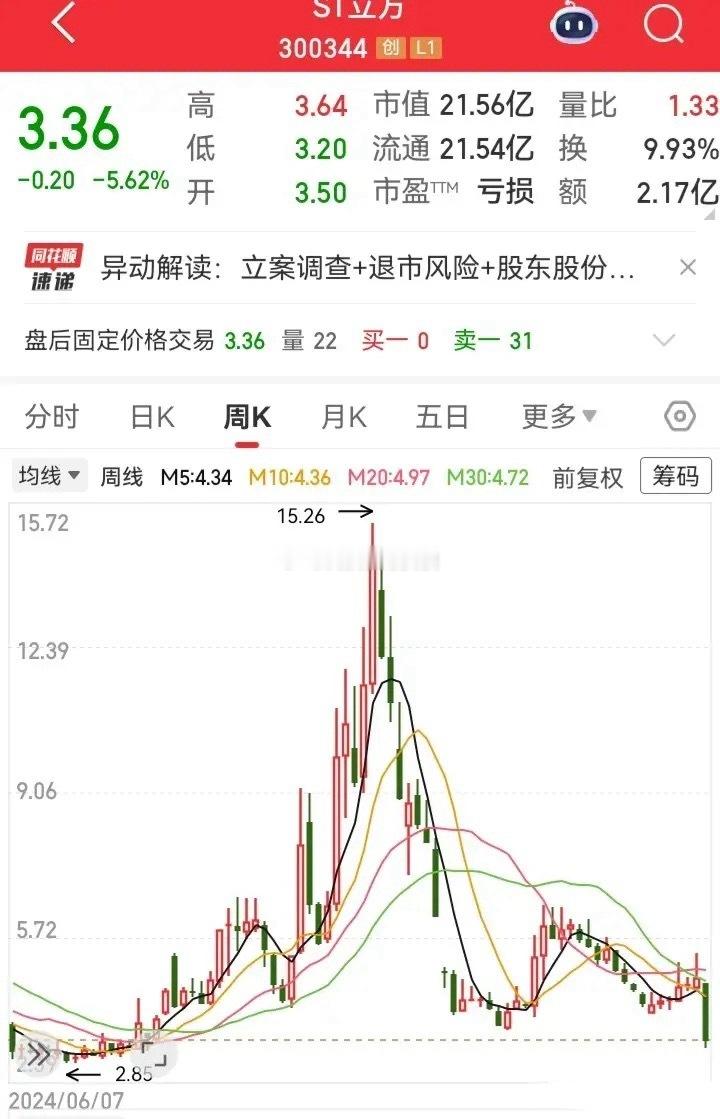Open the hexagonal chart settings icon
Viewport: 720px width, 1119px height.
click(679, 416)
